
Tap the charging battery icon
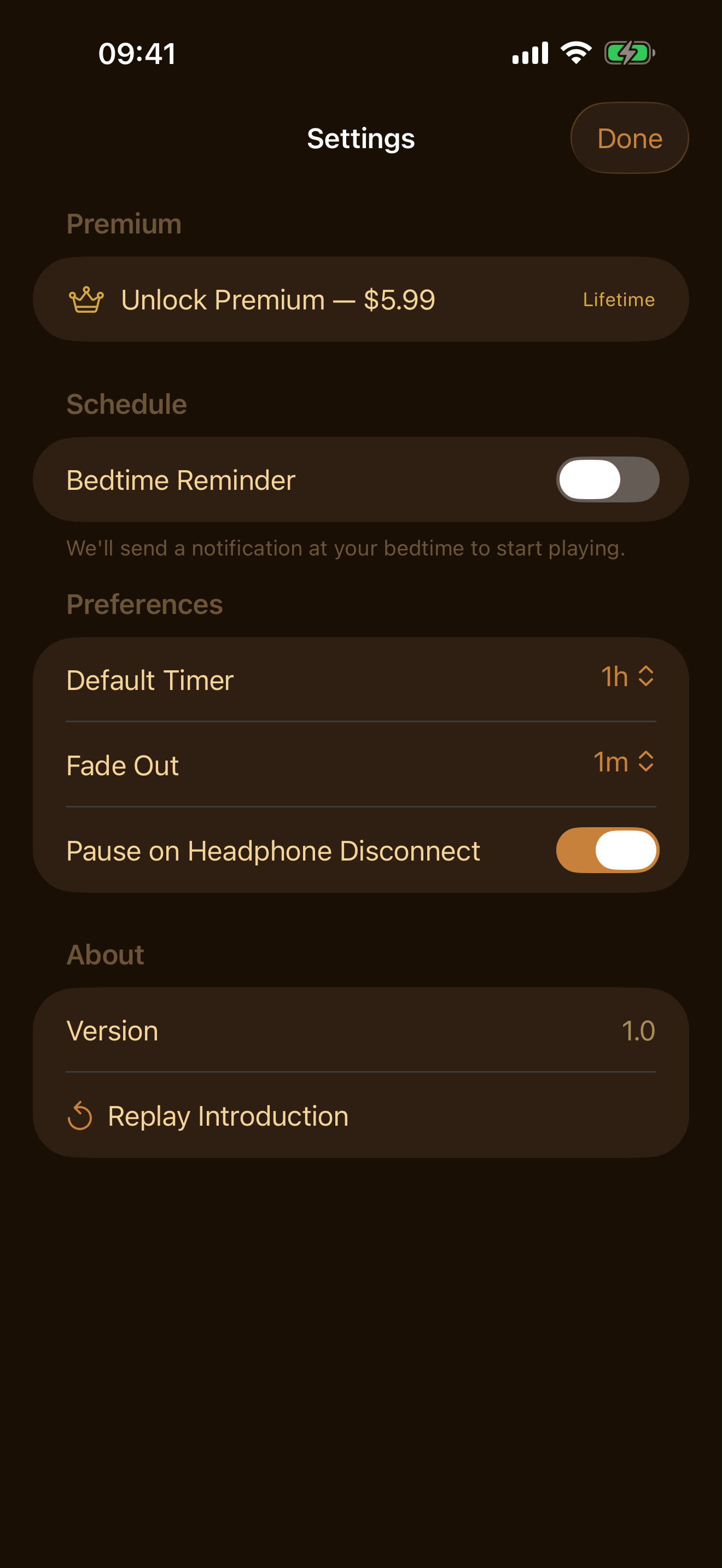[x=627, y=53]
